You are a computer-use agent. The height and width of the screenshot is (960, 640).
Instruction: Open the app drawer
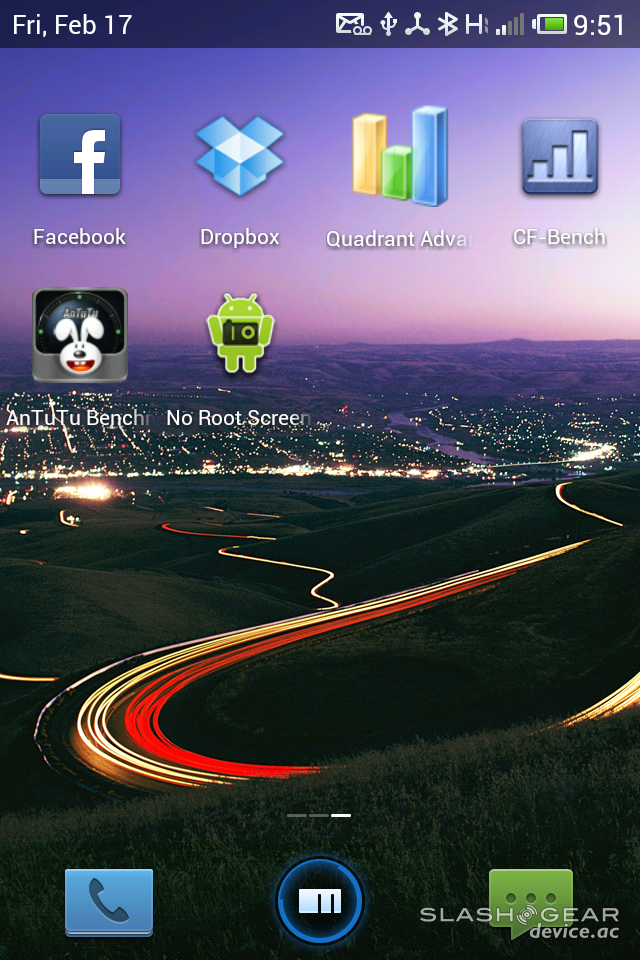(320, 901)
